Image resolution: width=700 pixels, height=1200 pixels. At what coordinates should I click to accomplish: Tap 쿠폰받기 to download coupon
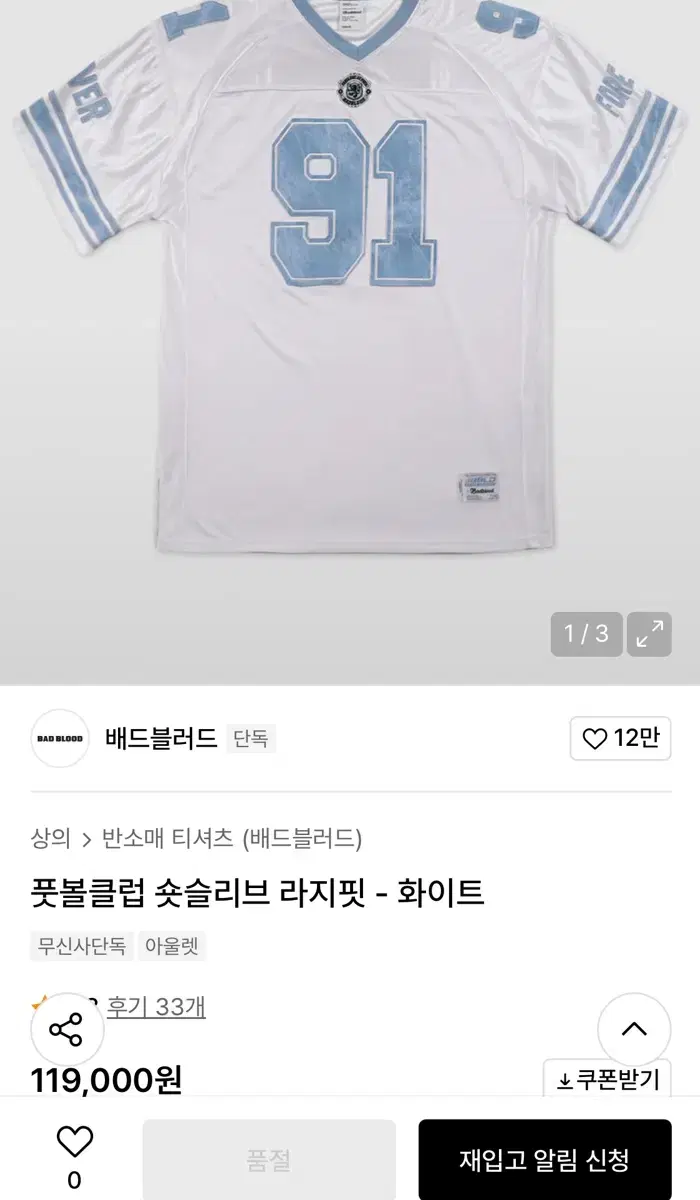(607, 1080)
